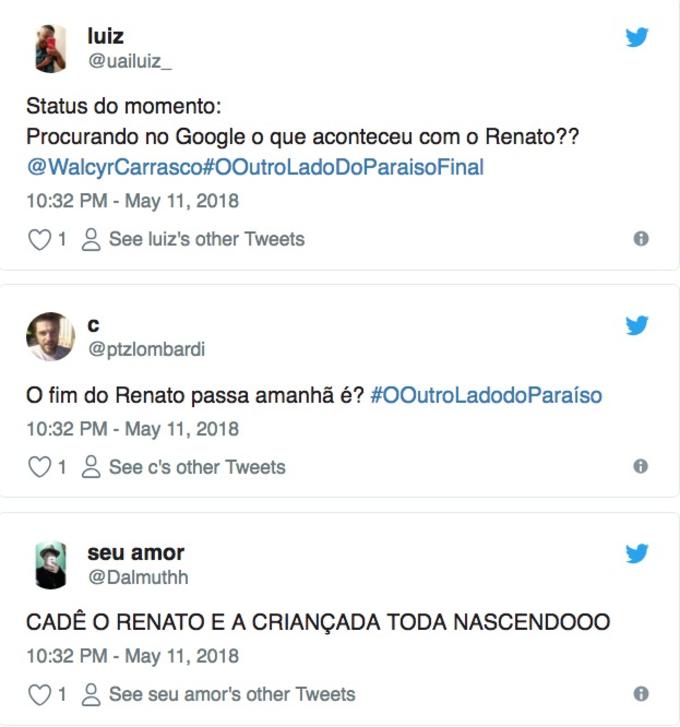
Task: Open info icon on @ptzlombardi's tweet
Action: tap(641, 467)
